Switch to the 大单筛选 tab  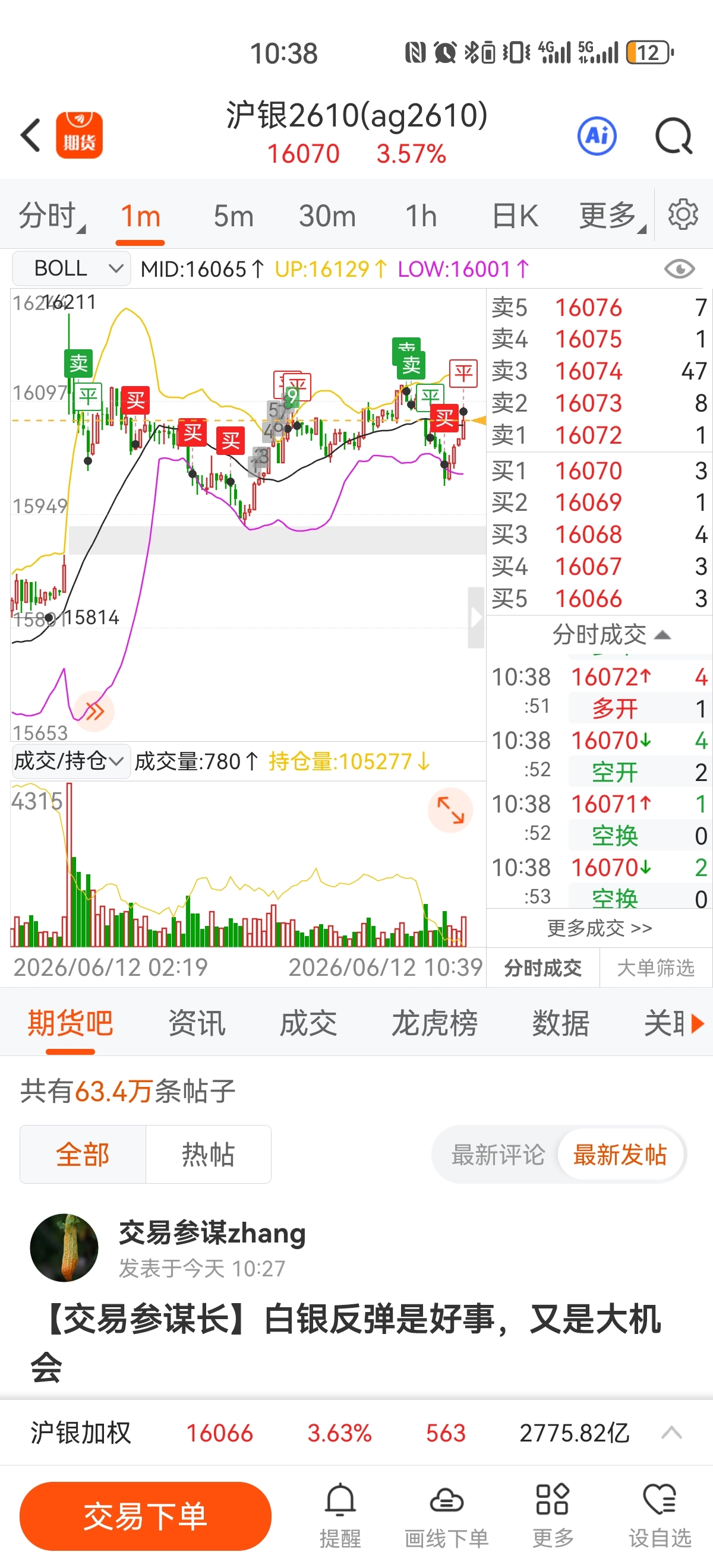[656, 967]
